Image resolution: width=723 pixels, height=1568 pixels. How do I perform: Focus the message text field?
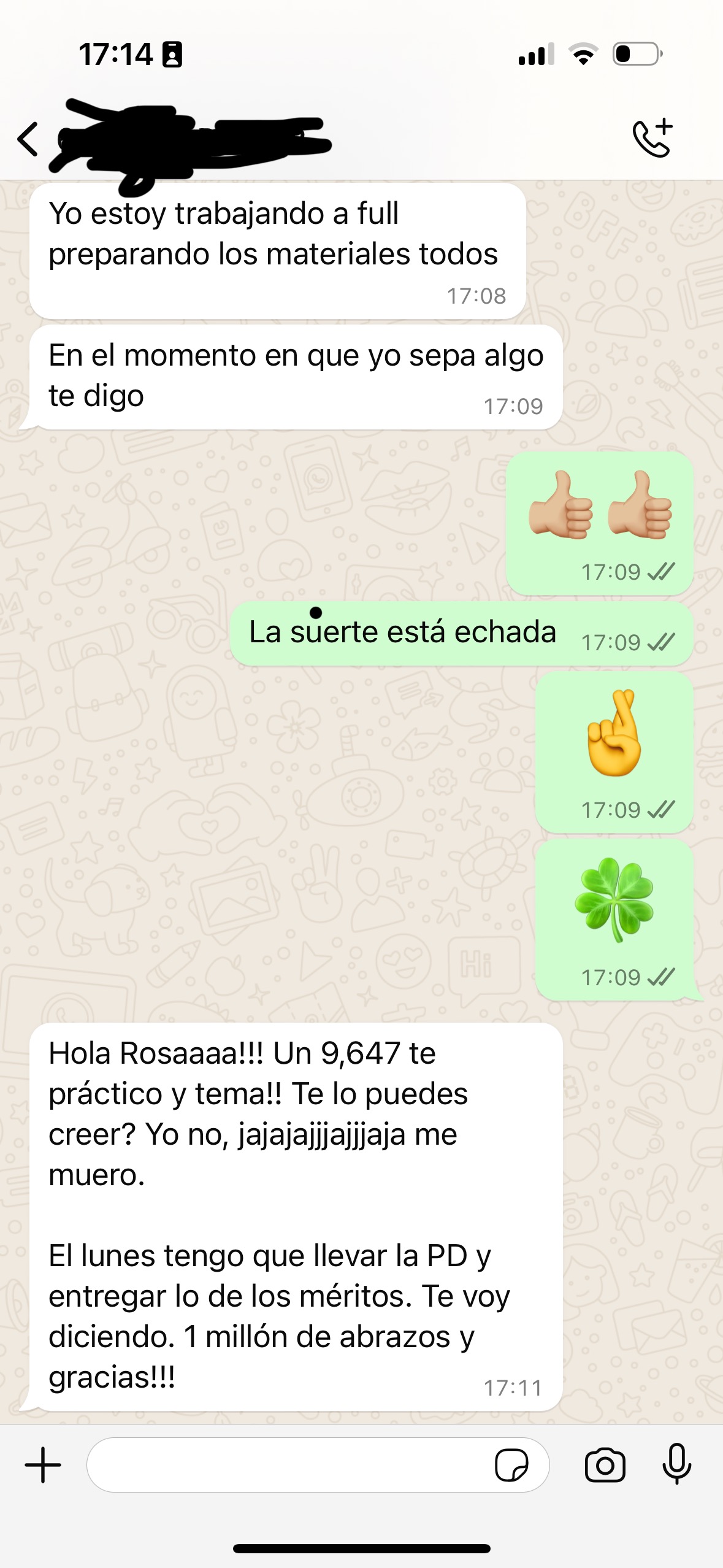click(x=288, y=1465)
